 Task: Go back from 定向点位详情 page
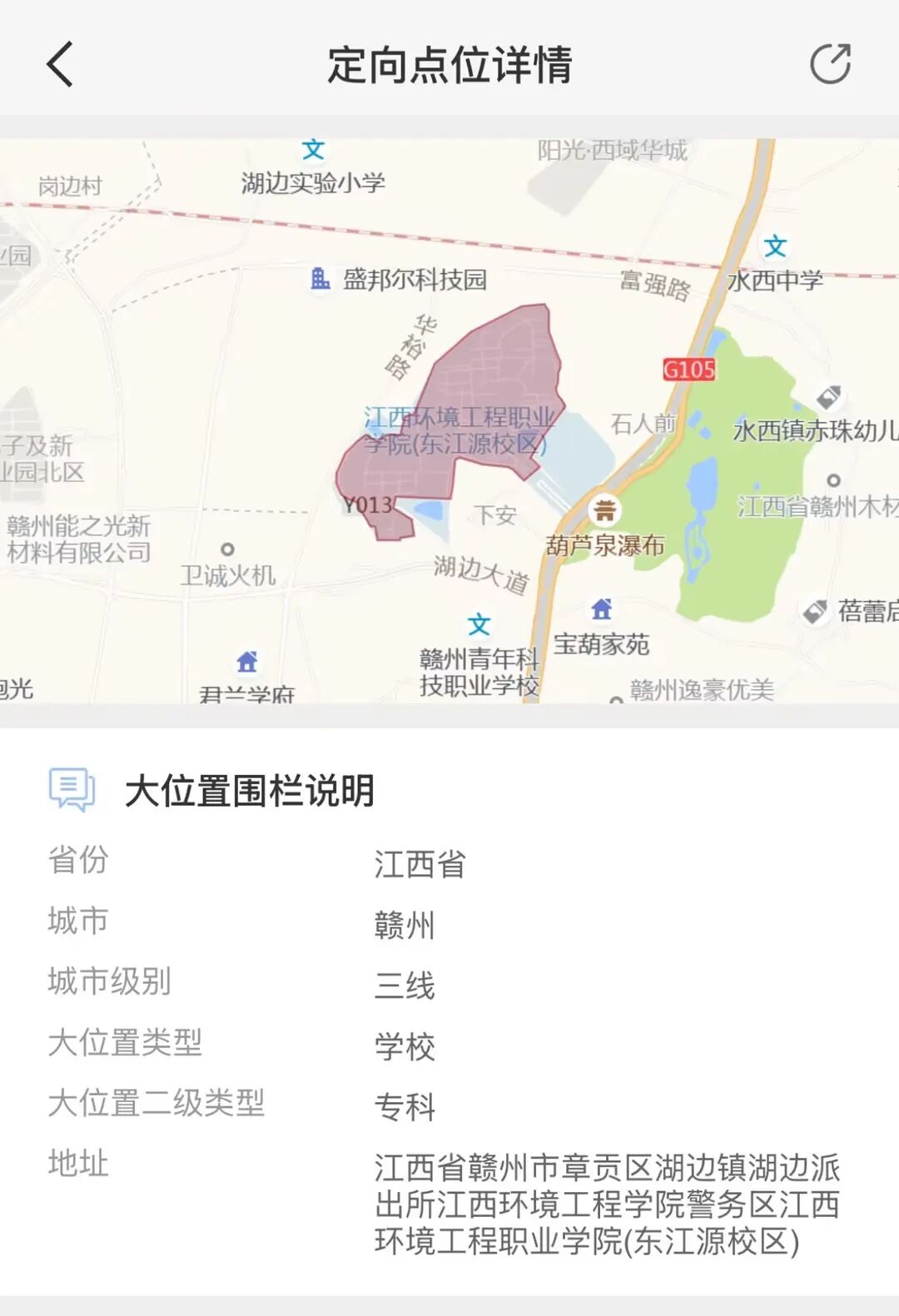[60, 64]
